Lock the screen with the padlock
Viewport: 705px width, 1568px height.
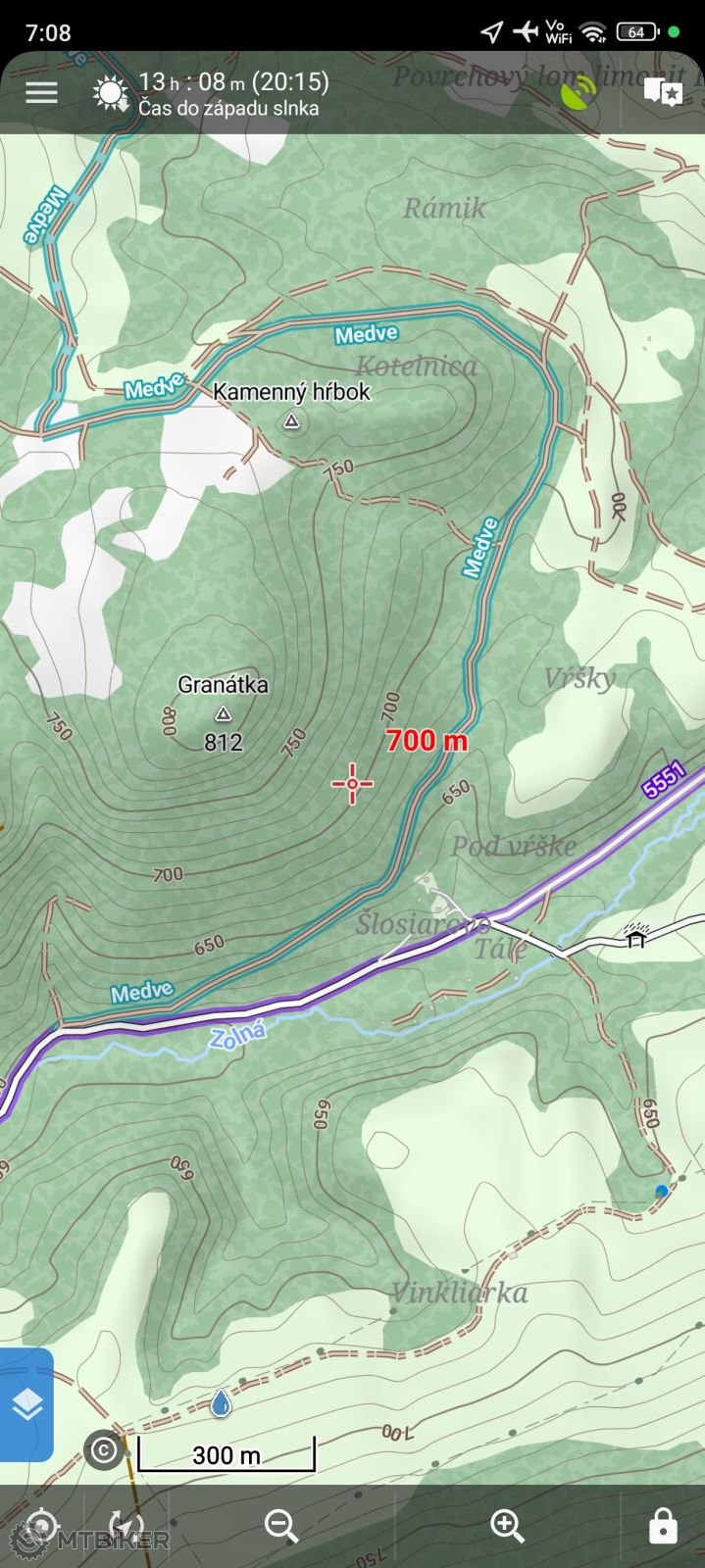click(663, 1526)
